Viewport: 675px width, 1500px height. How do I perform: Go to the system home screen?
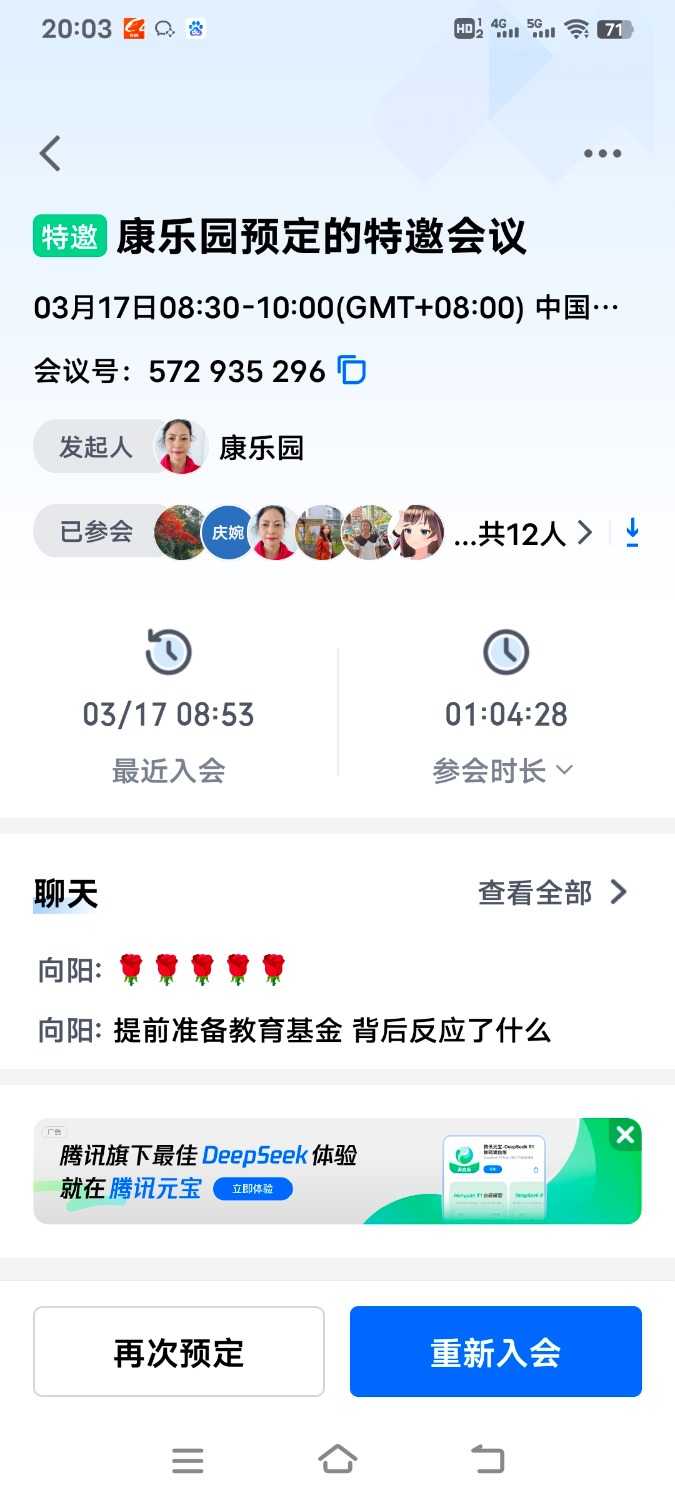pyautogui.click(x=338, y=1461)
